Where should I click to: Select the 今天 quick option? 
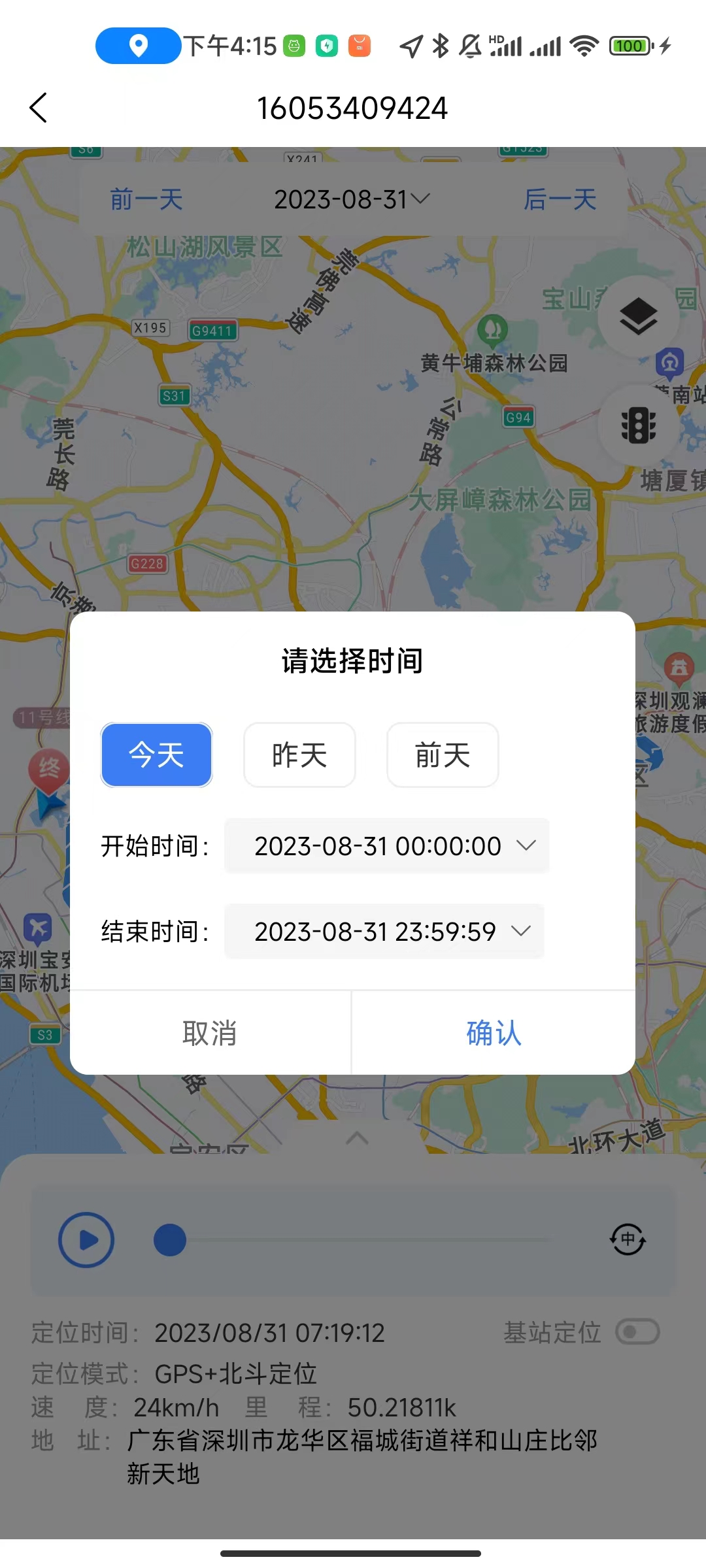point(156,755)
